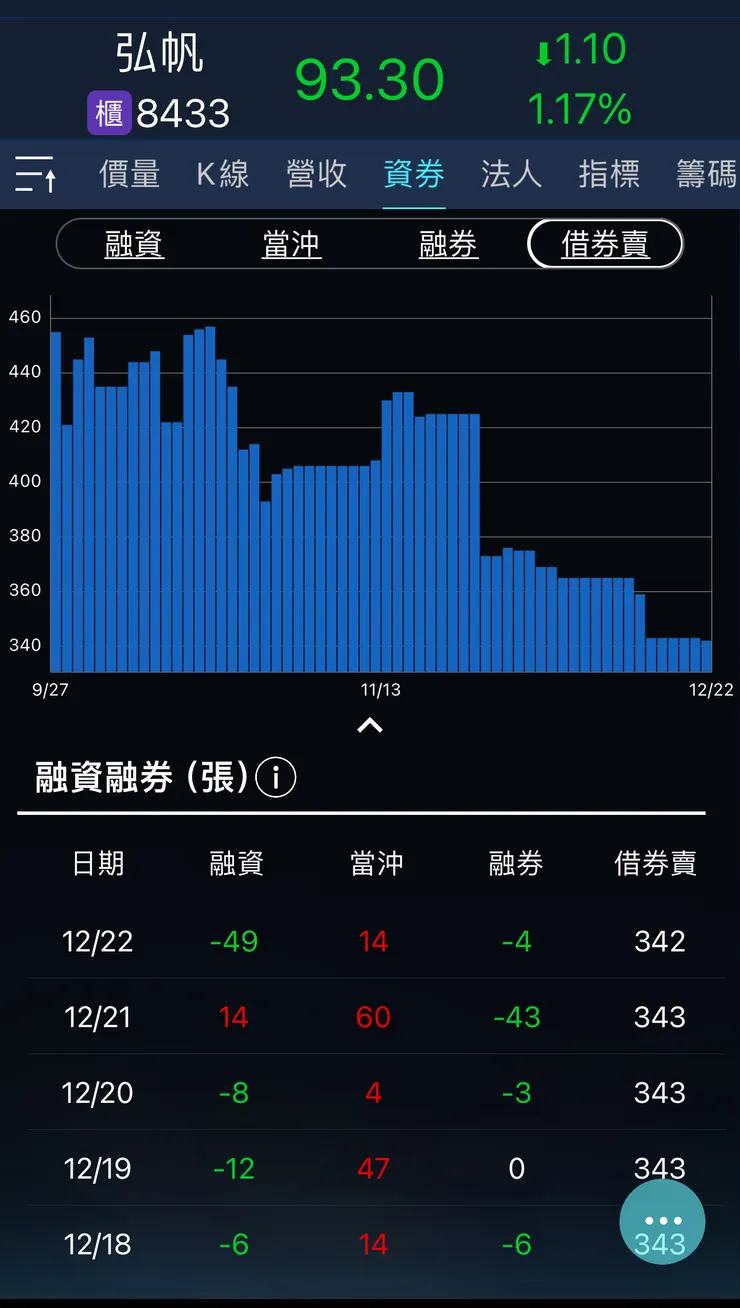
Task: Click the stock name 弘帆
Action: [x=160, y=55]
